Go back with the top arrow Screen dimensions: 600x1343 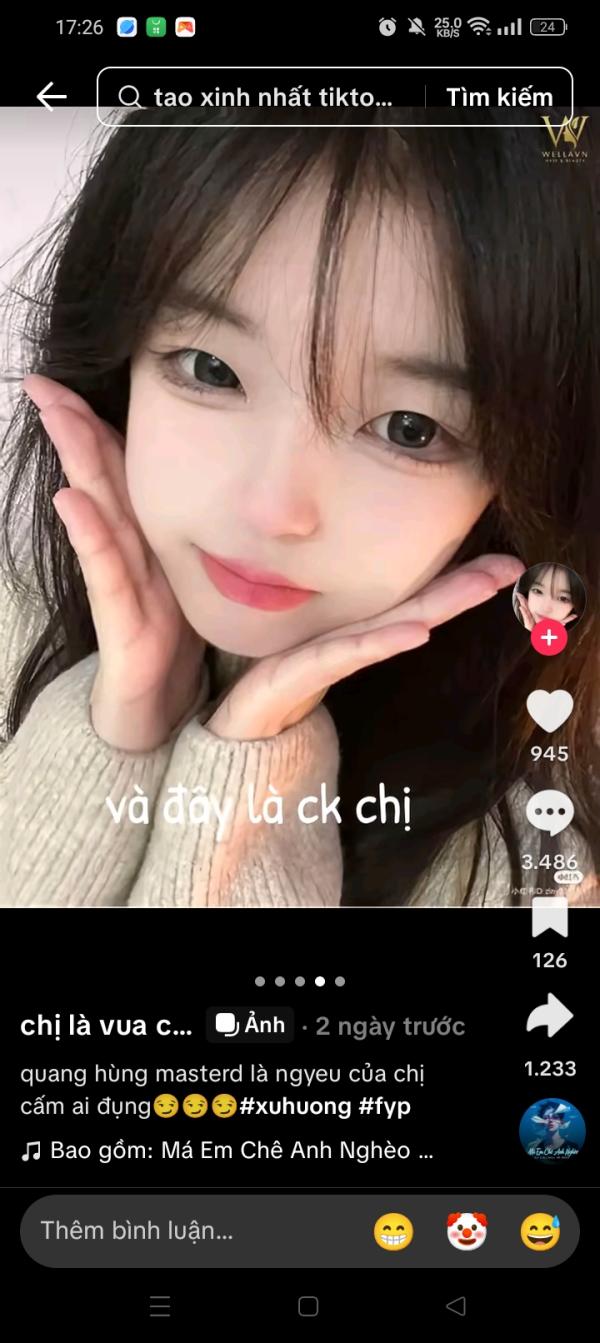click(51, 96)
